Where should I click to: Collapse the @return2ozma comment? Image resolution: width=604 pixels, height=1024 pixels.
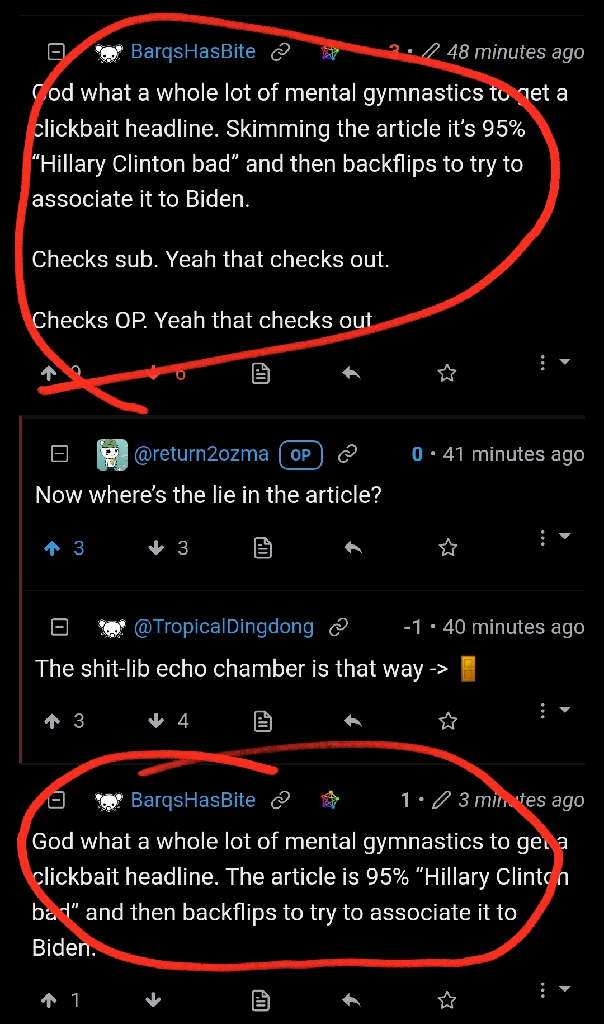(59, 454)
